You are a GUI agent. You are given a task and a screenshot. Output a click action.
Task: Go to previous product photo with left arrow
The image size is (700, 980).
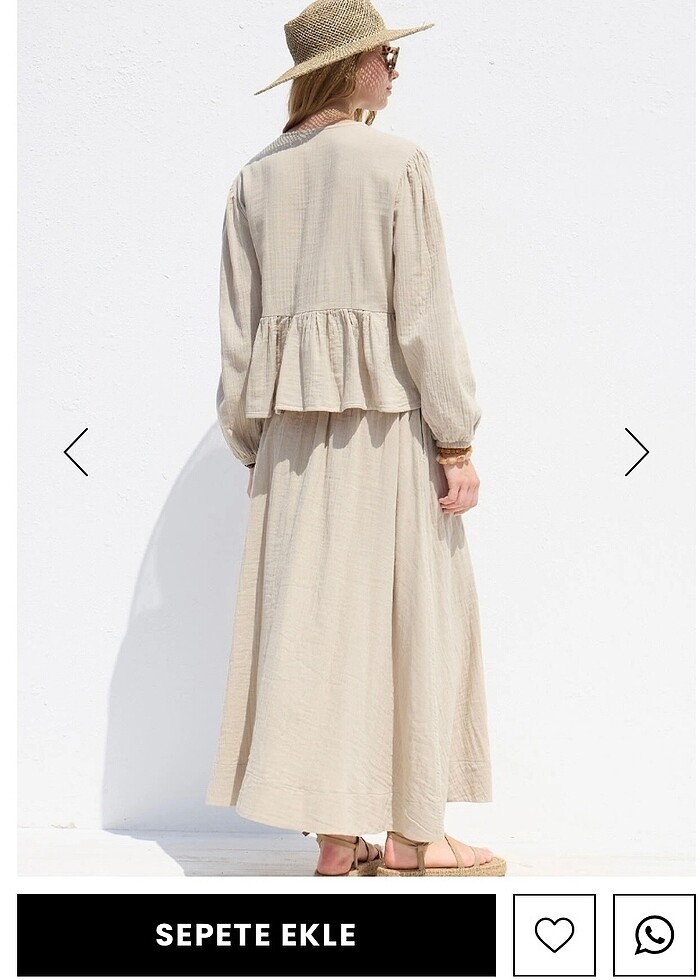tap(76, 452)
